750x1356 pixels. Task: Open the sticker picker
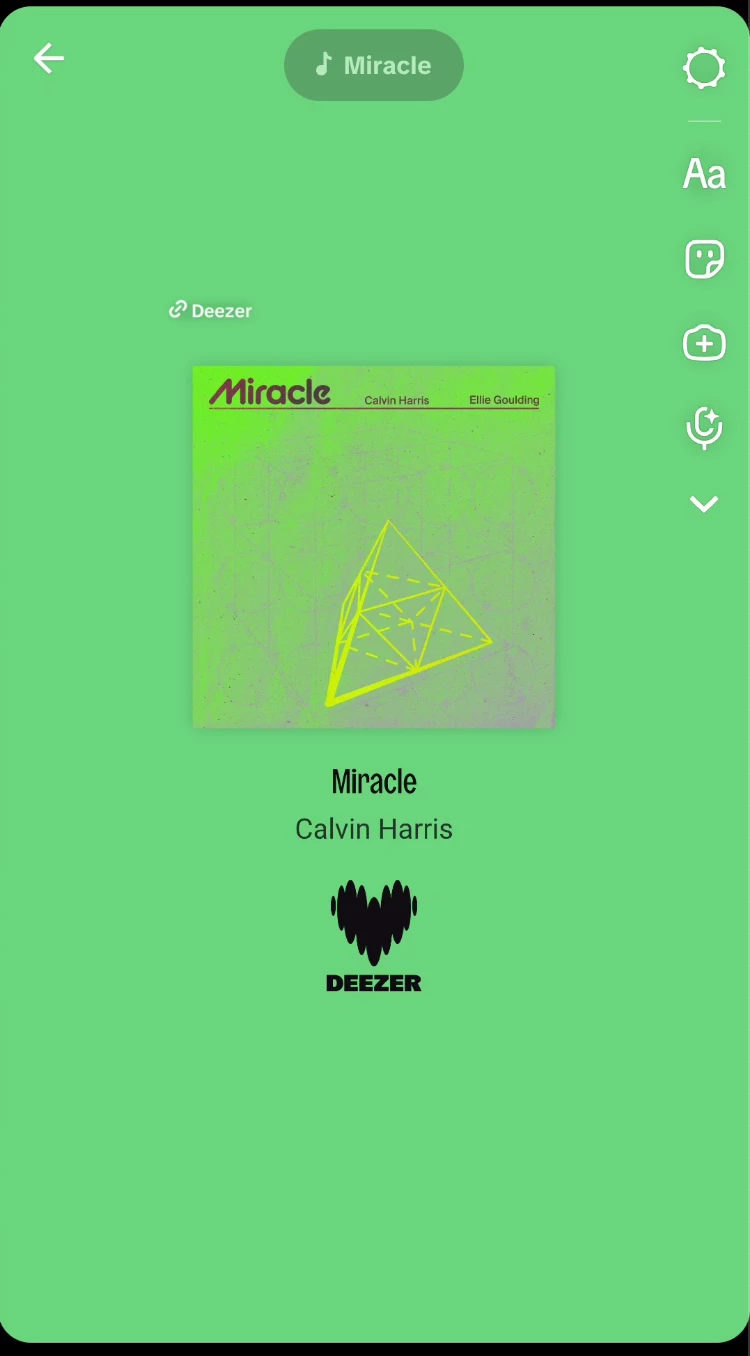pyautogui.click(x=704, y=259)
